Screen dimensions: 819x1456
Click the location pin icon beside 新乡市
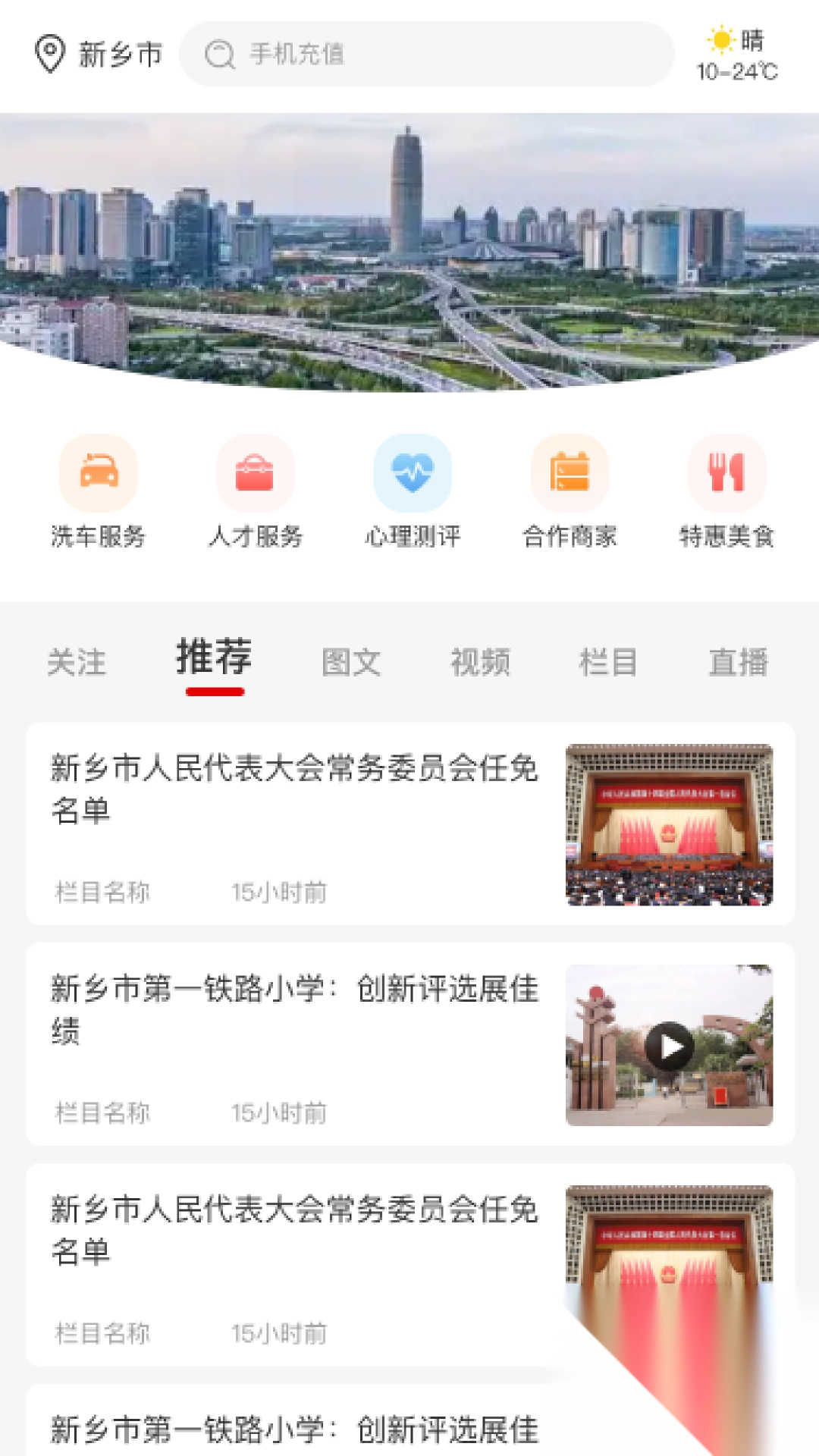click(x=49, y=53)
